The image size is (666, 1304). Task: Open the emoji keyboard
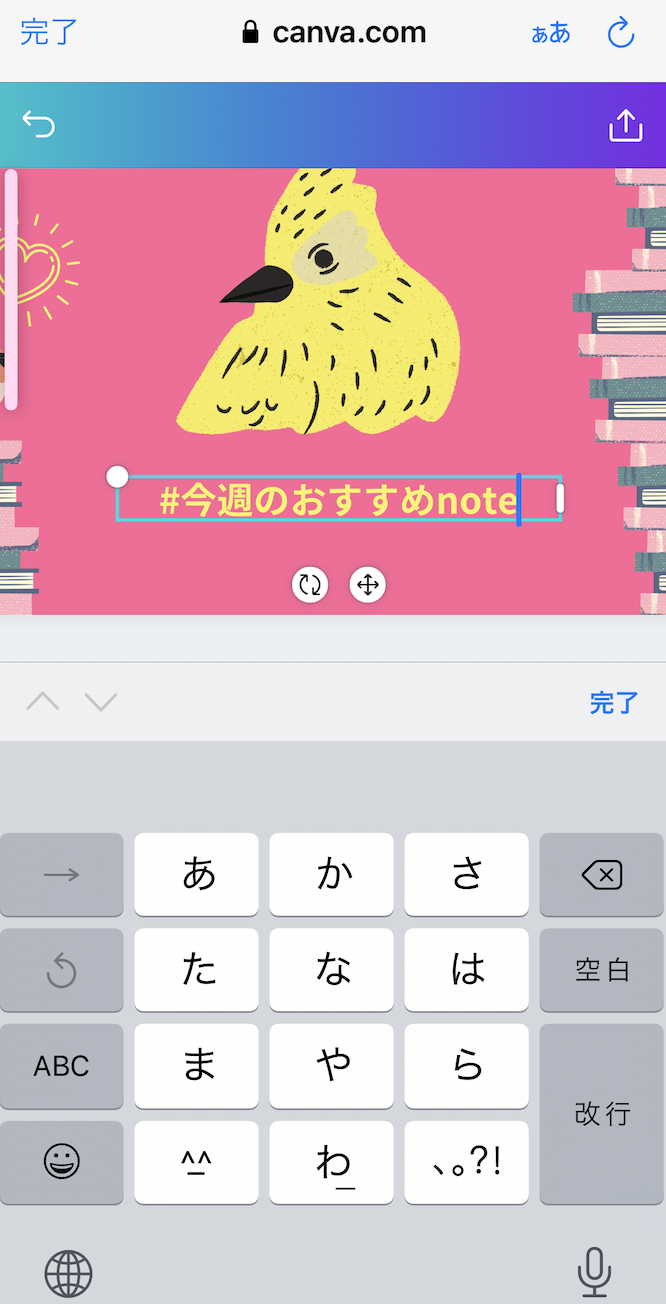pyautogui.click(x=61, y=1161)
